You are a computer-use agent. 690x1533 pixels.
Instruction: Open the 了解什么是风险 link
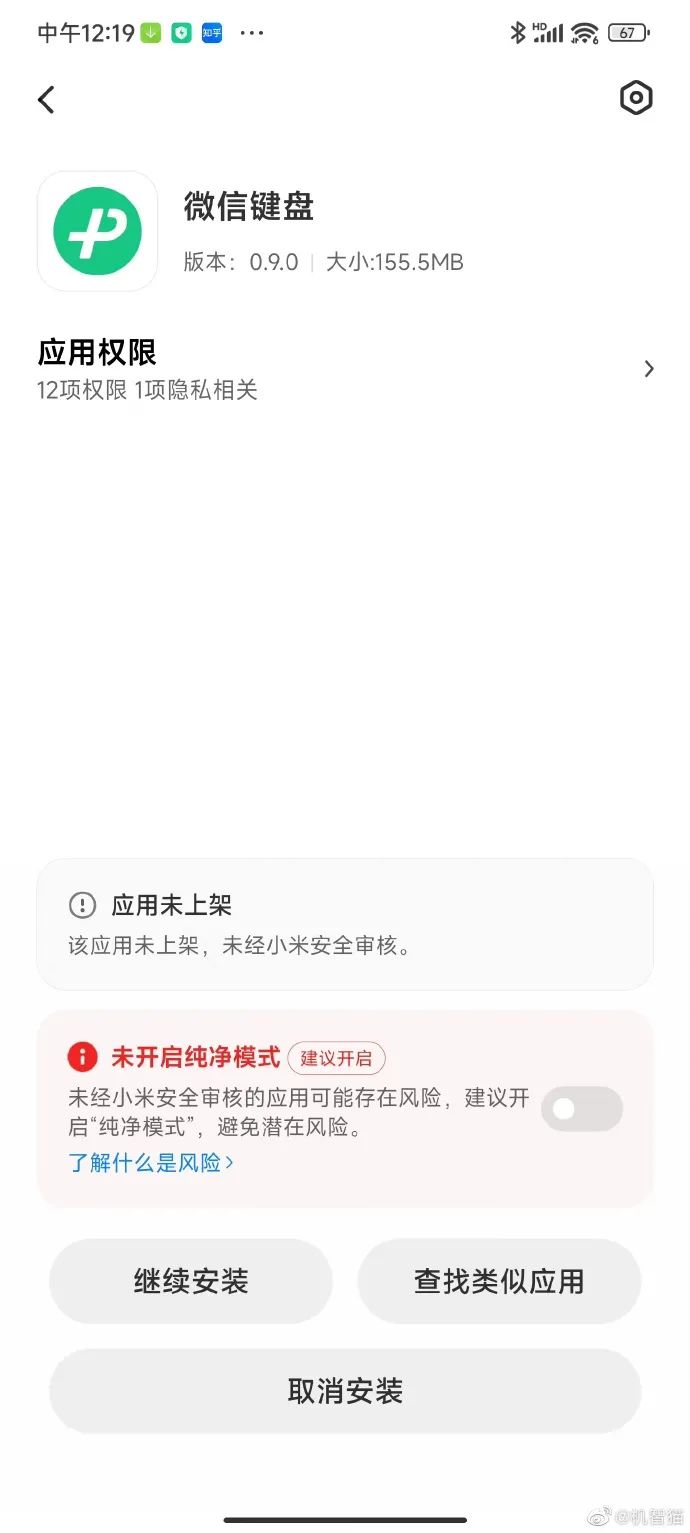[x=151, y=1162]
